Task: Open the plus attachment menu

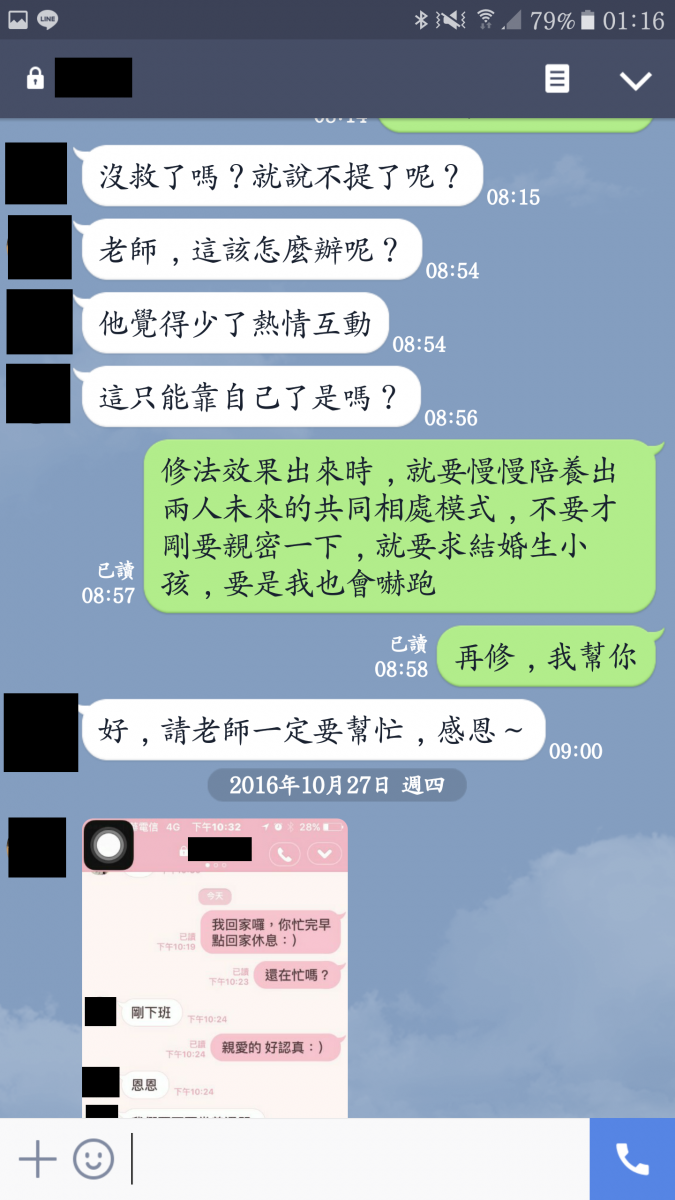Action: 38,1159
